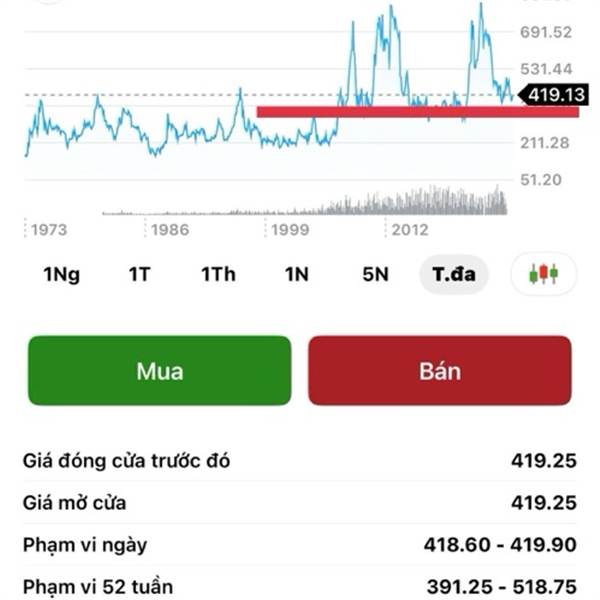Switch chart to 1Ng timeframe

pos(61,274)
